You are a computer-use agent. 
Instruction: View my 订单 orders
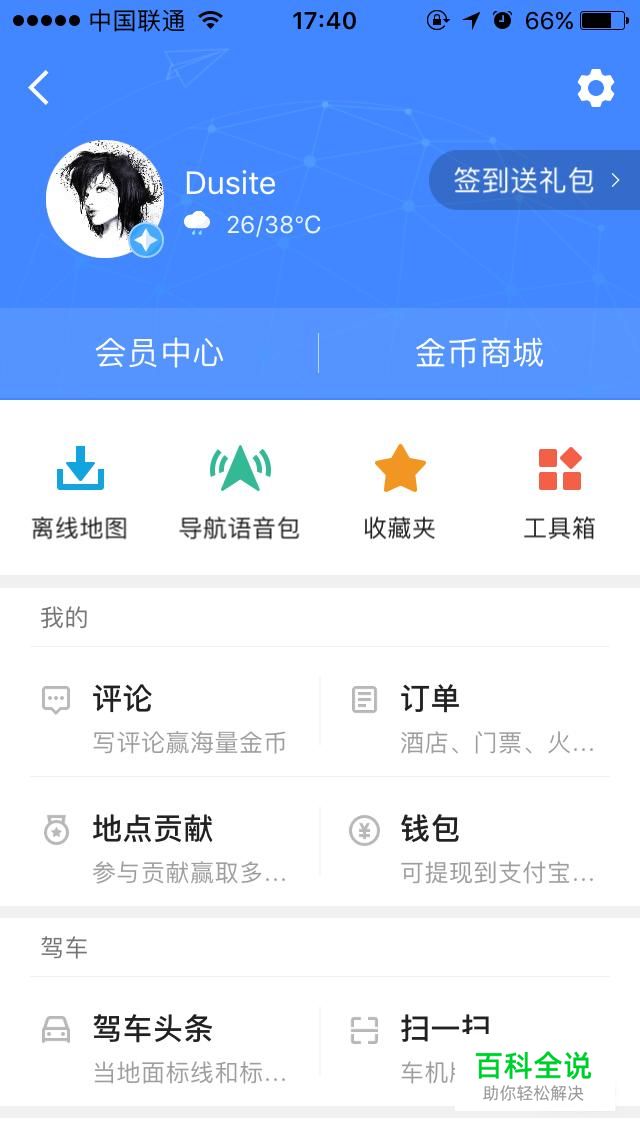475,714
